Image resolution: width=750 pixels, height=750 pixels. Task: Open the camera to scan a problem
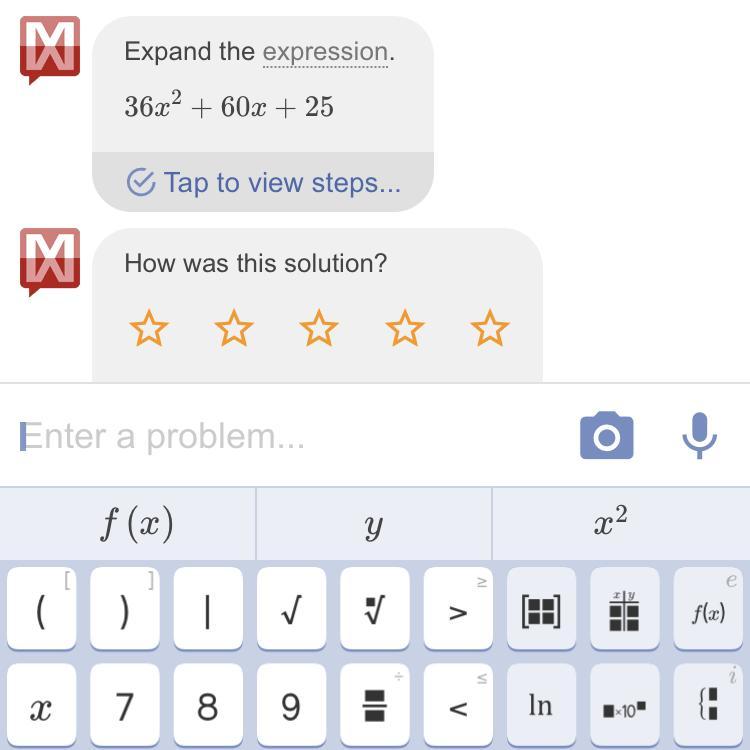[x=606, y=436]
